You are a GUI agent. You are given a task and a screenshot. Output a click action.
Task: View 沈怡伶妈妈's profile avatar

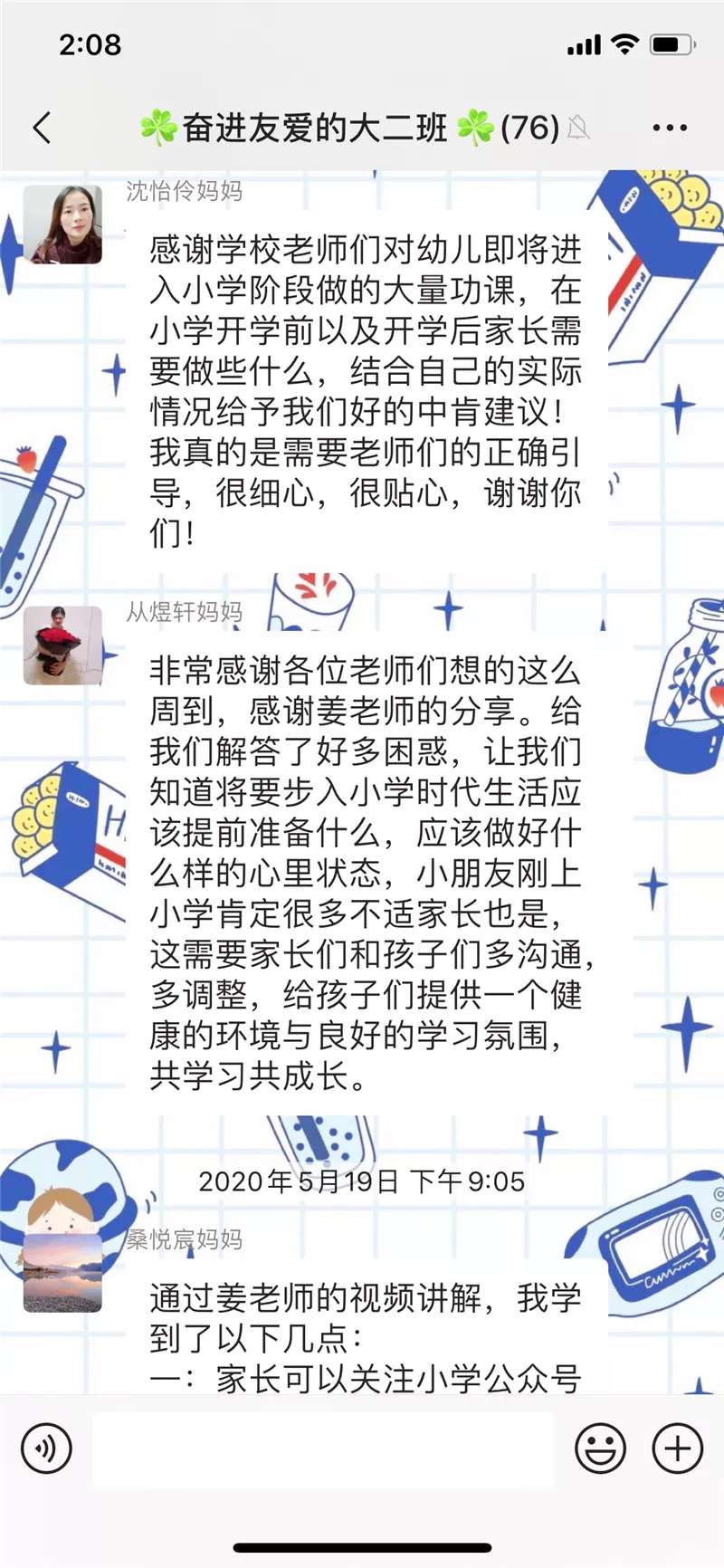point(62,225)
